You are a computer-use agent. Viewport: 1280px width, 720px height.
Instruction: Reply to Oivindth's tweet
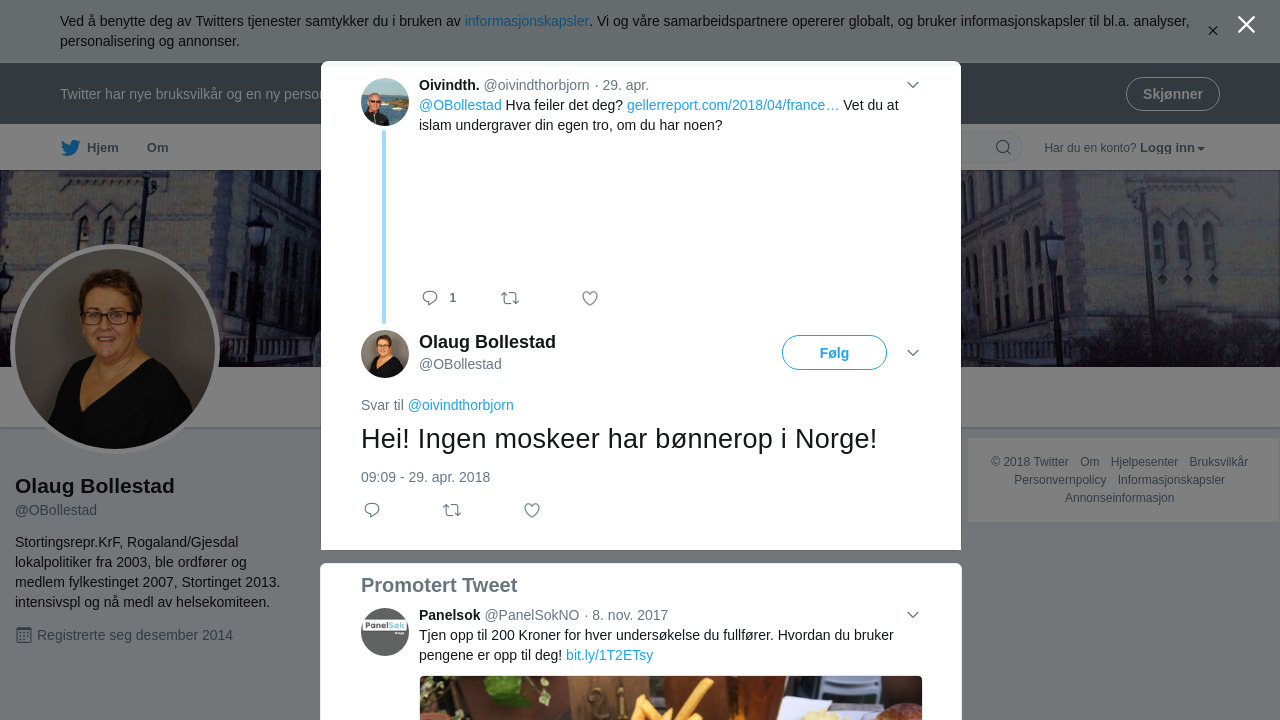(x=431, y=298)
